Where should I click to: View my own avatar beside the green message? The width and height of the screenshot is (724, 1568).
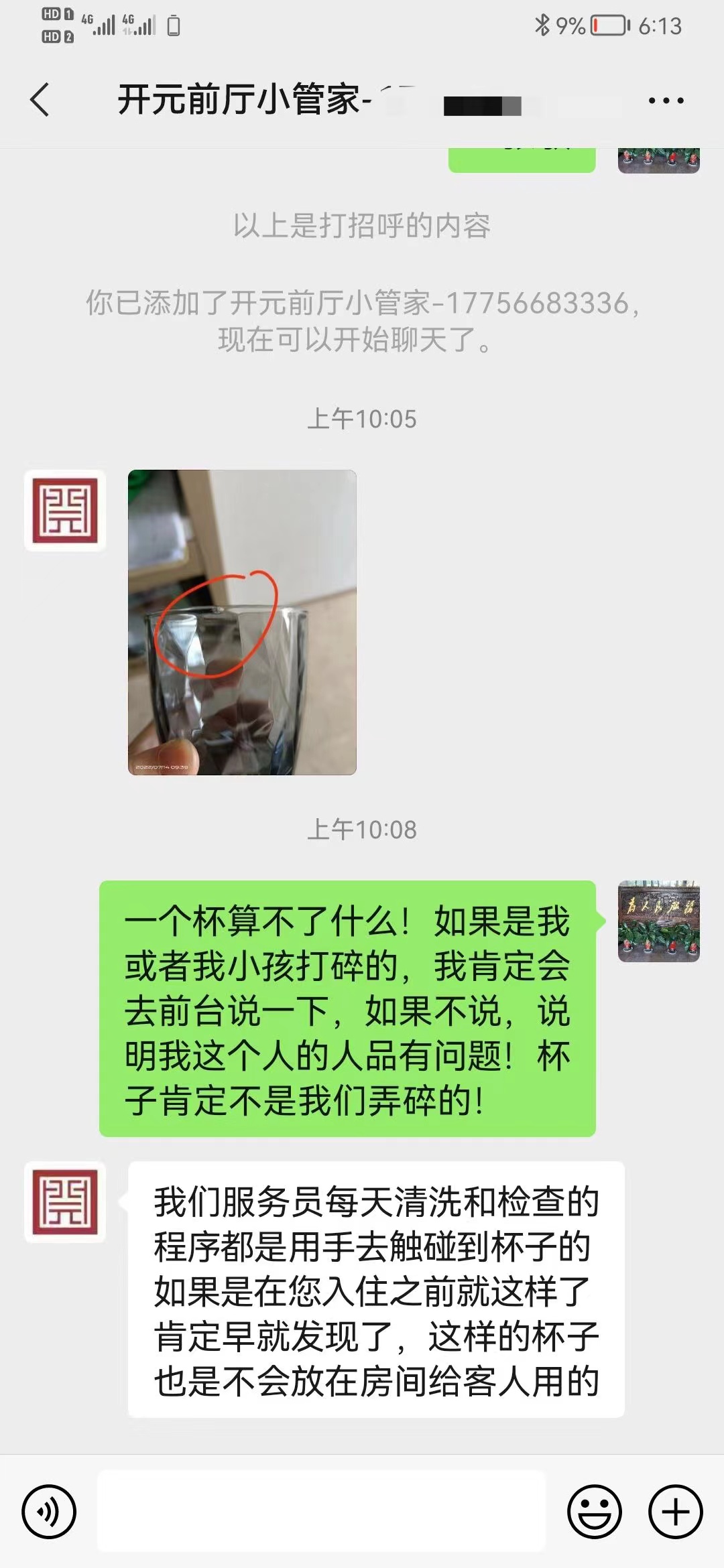[x=658, y=921]
